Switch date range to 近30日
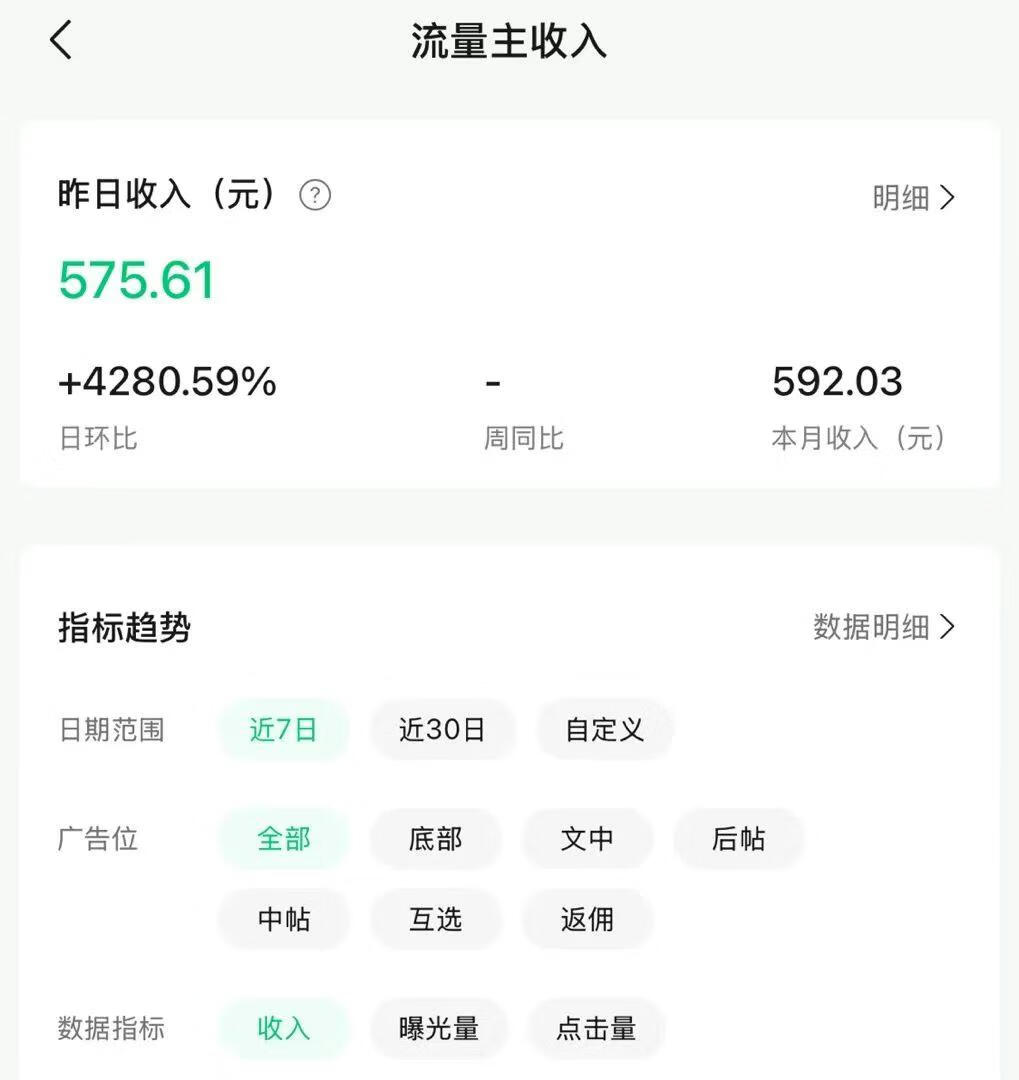Viewport: 1019px width, 1080px height. point(443,730)
